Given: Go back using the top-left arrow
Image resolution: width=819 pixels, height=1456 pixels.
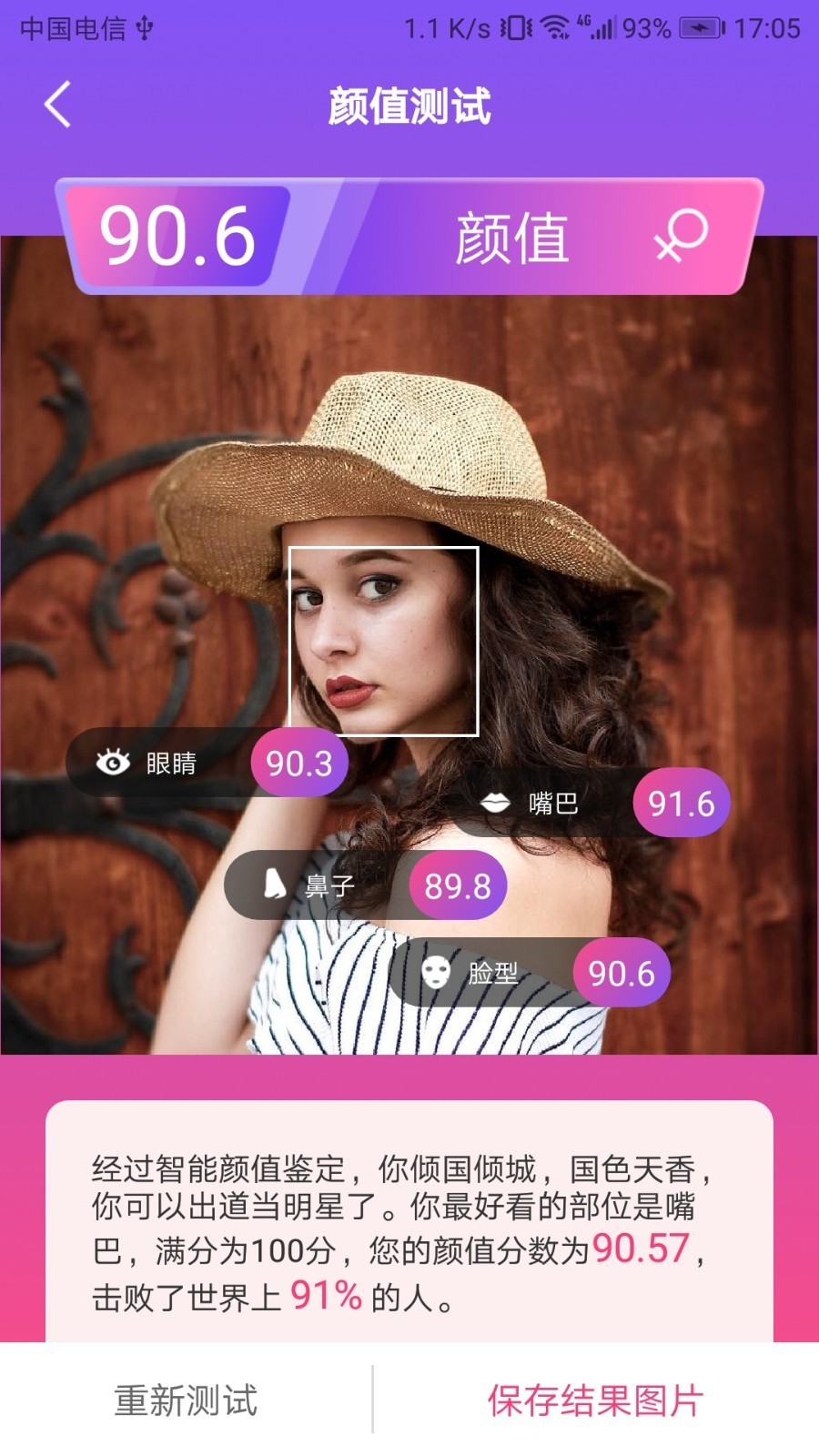Looking at the screenshot, I should [x=58, y=105].
